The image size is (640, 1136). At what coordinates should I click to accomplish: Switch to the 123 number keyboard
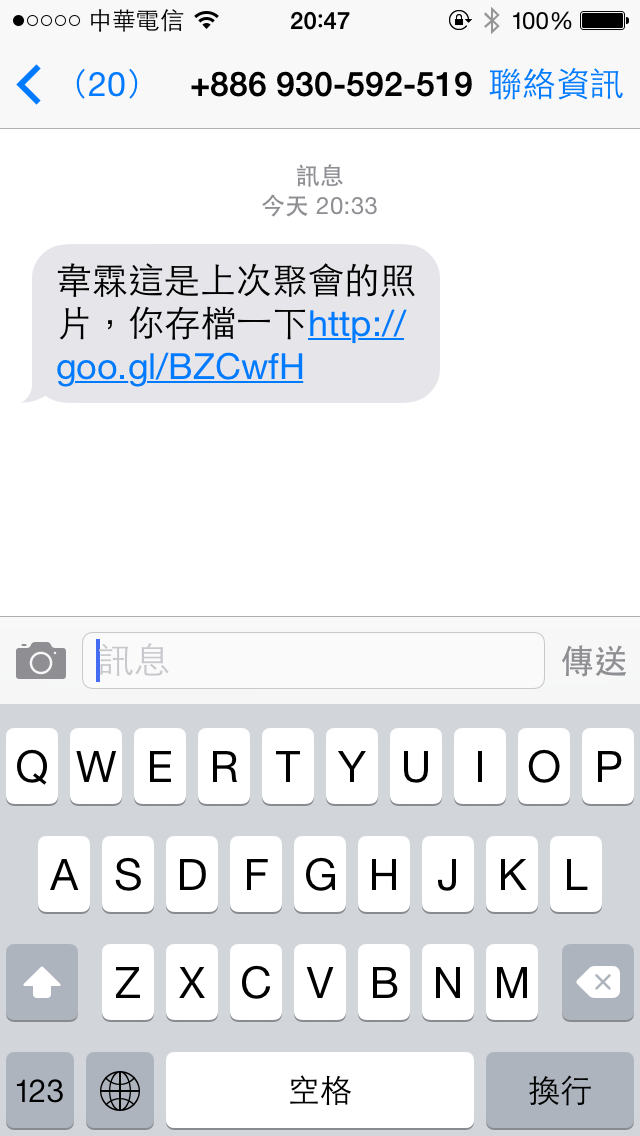40,1090
